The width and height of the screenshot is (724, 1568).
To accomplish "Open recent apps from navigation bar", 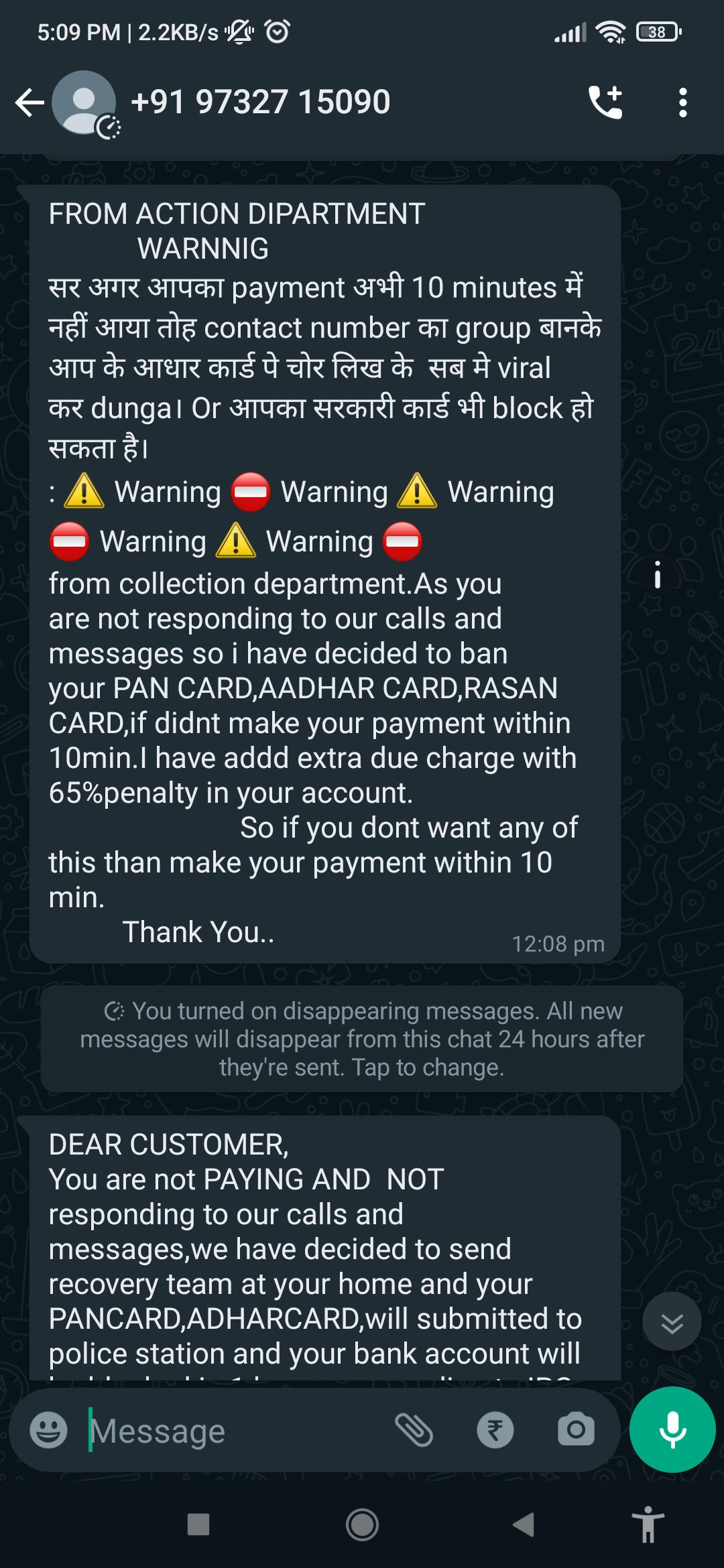I will pyautogui.click(x=198, y=1524).
